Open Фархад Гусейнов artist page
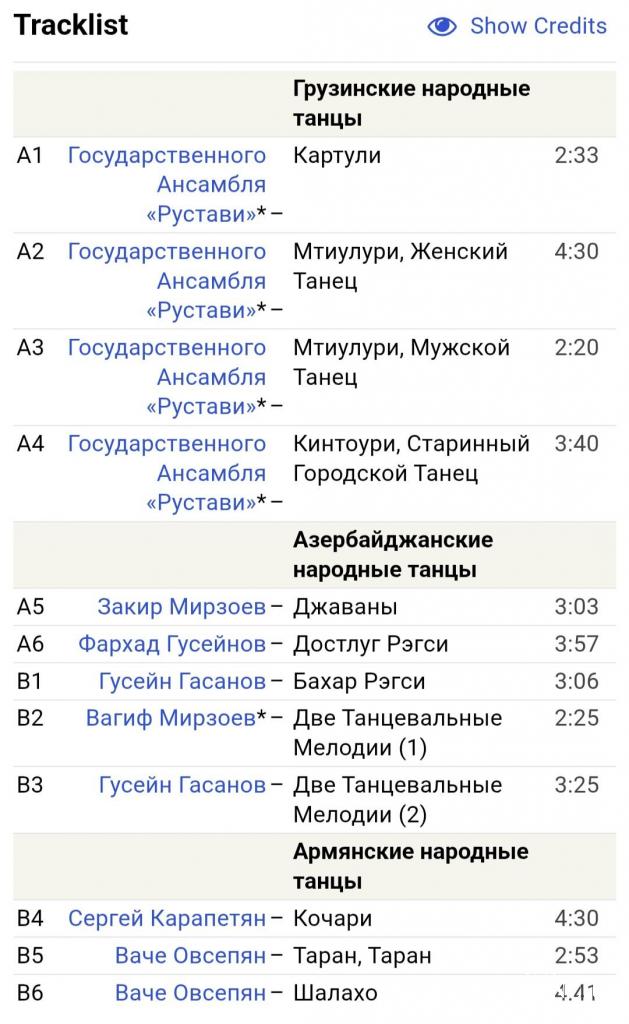 [x=172, y=644]
